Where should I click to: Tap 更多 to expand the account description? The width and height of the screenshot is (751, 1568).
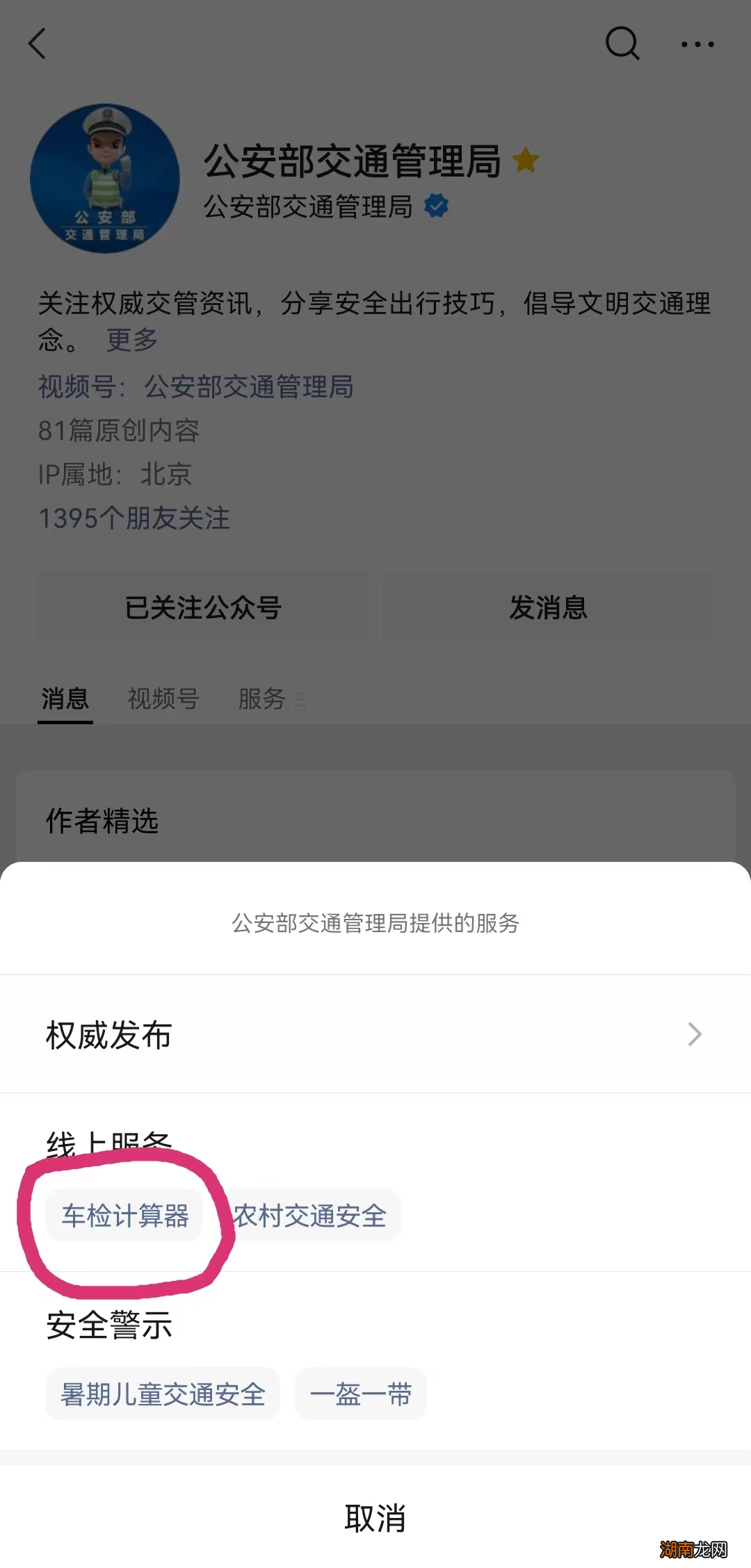pos(131,340)
